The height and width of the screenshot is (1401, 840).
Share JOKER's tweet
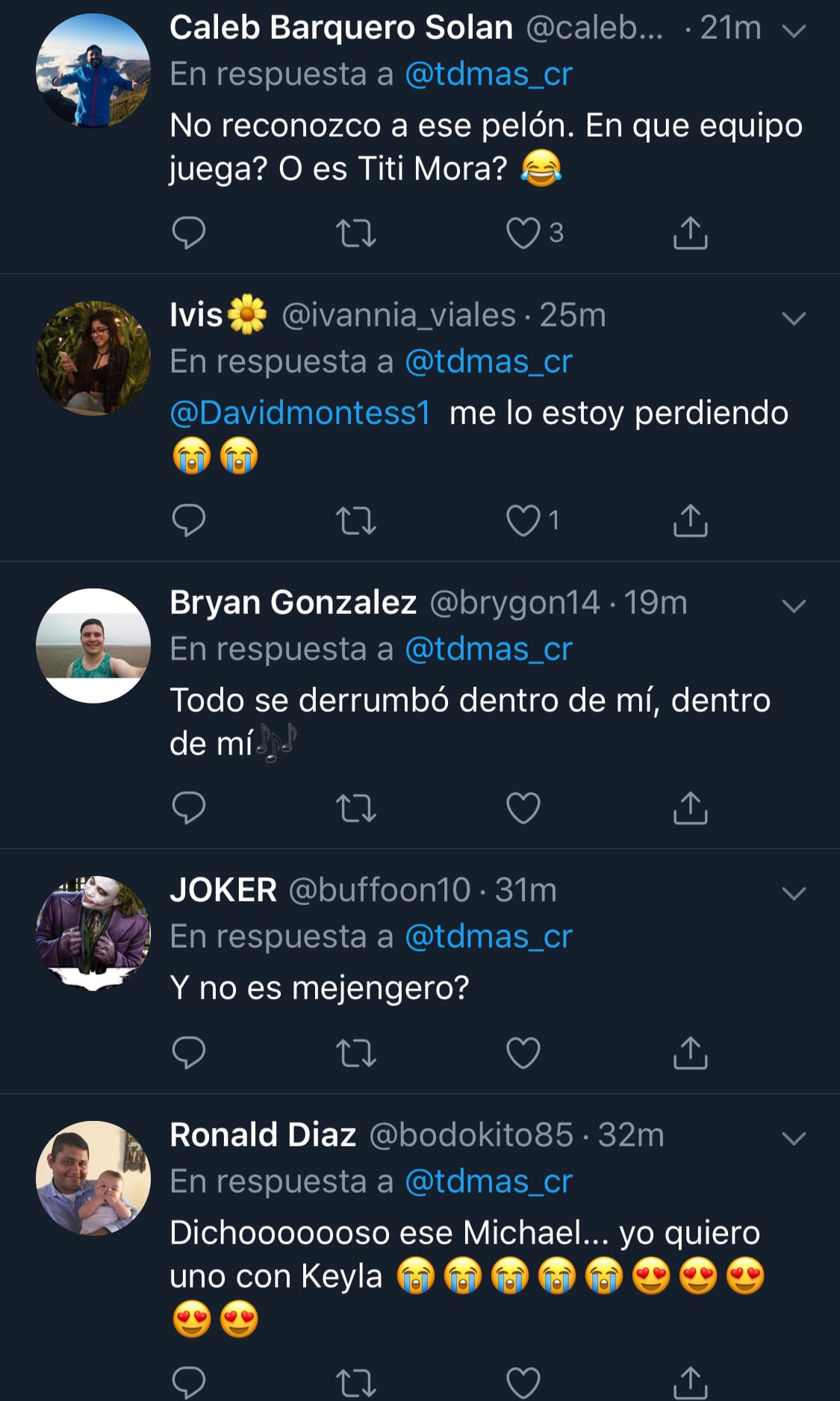click(690, 1053)
